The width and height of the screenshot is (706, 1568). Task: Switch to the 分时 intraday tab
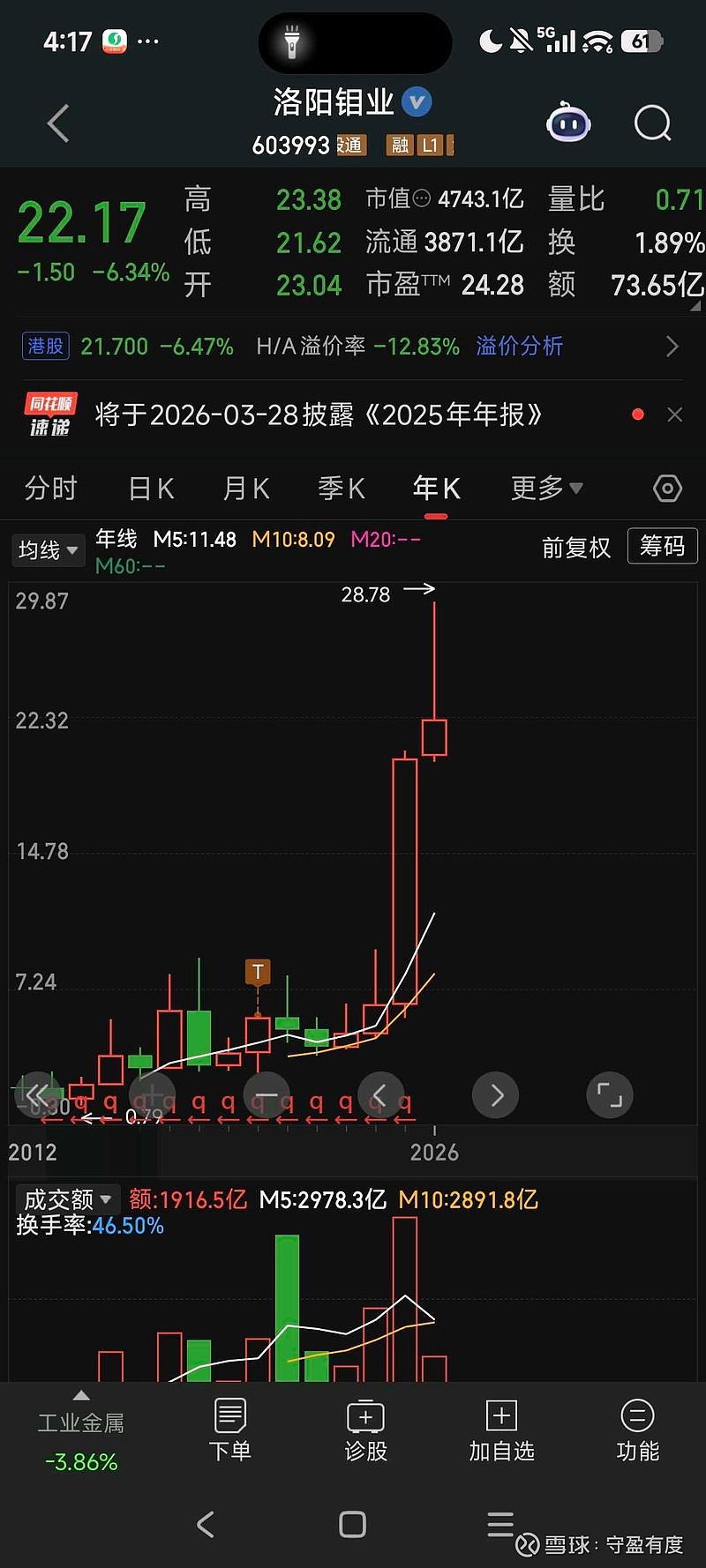point(50,488)
